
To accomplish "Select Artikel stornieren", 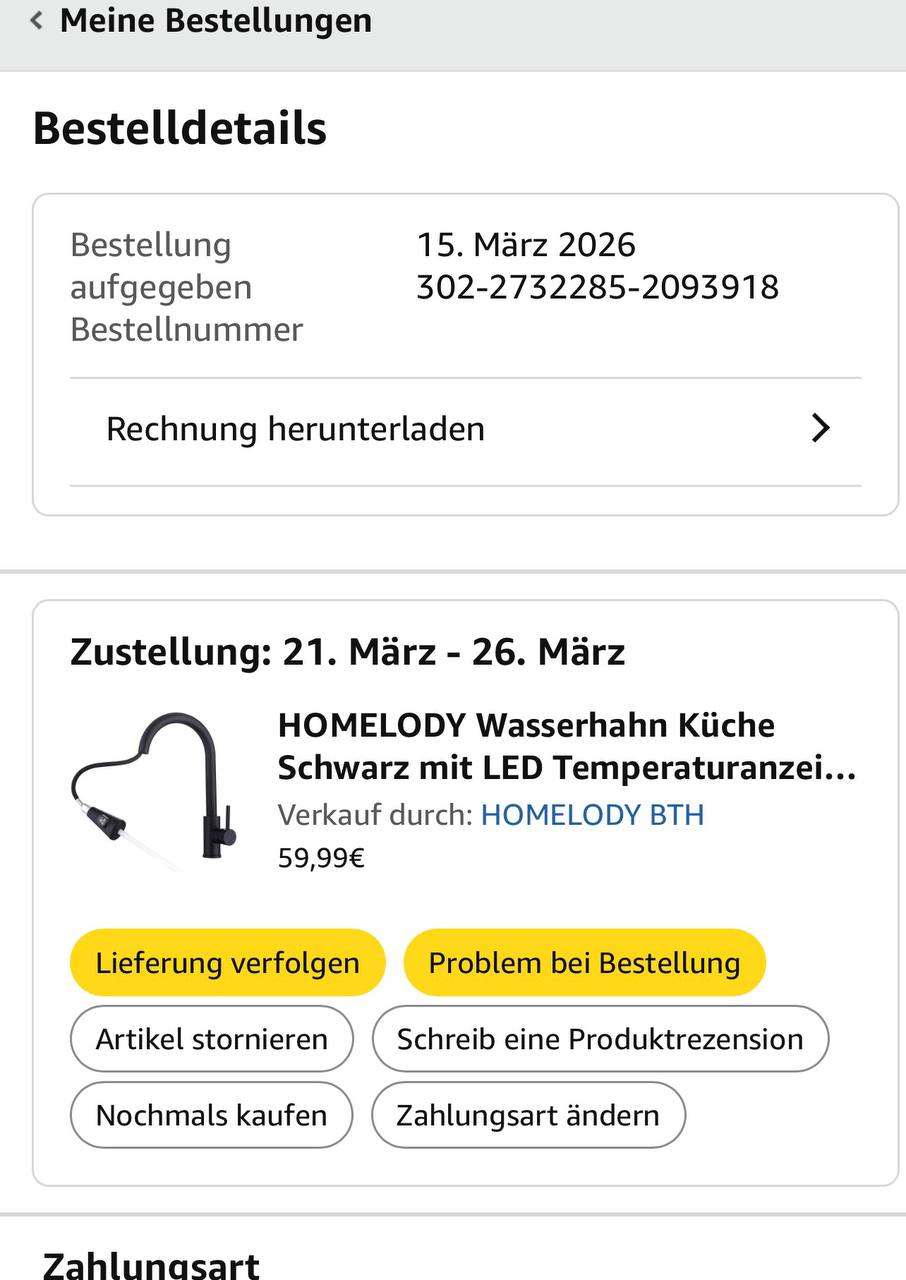I will pyautogui.click(x=212, y=1039).
